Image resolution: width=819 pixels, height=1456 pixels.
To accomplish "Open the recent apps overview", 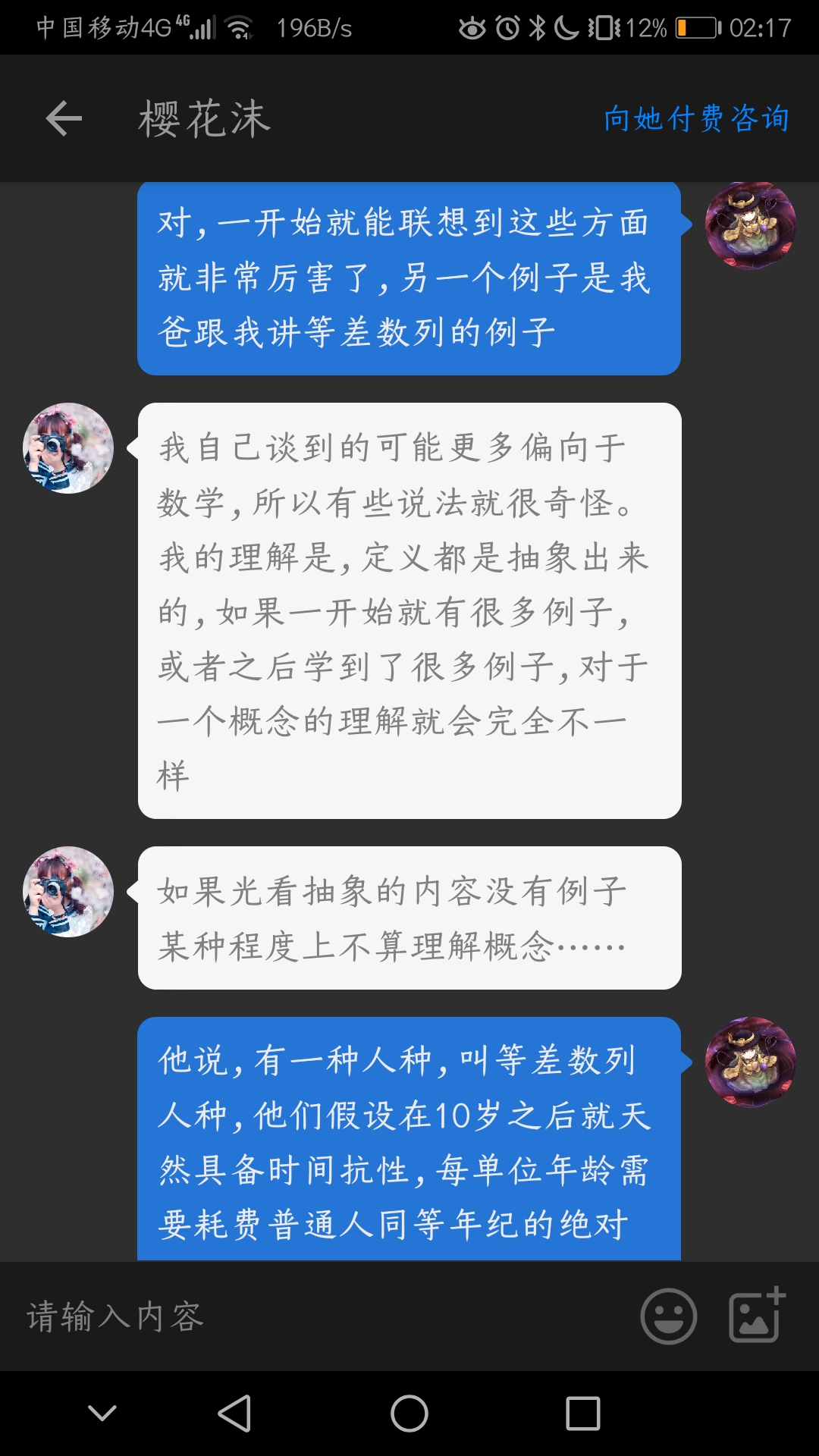I will tap(583, 1414).
